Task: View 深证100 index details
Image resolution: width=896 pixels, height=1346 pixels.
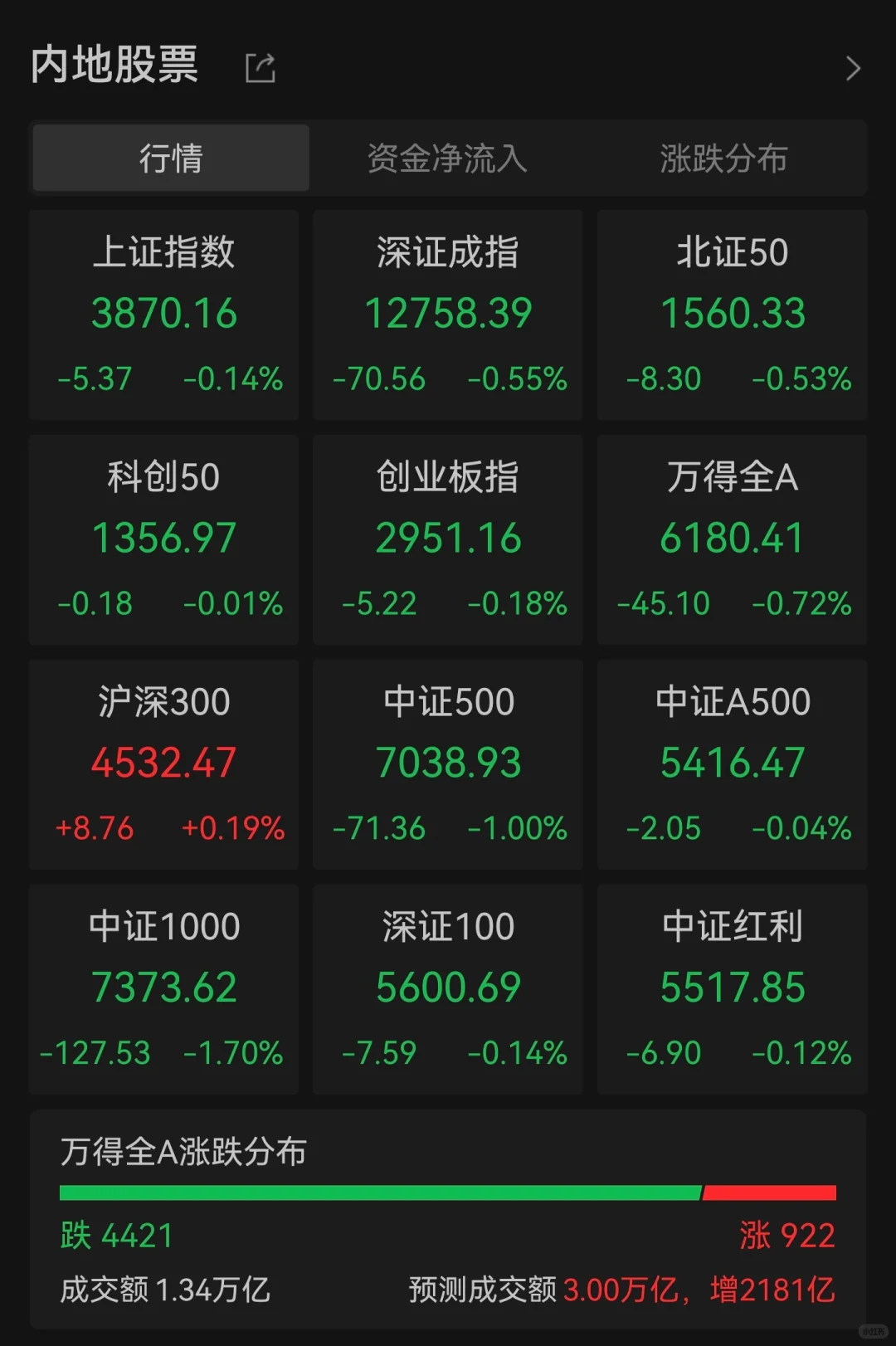Action: pos(448,989)
